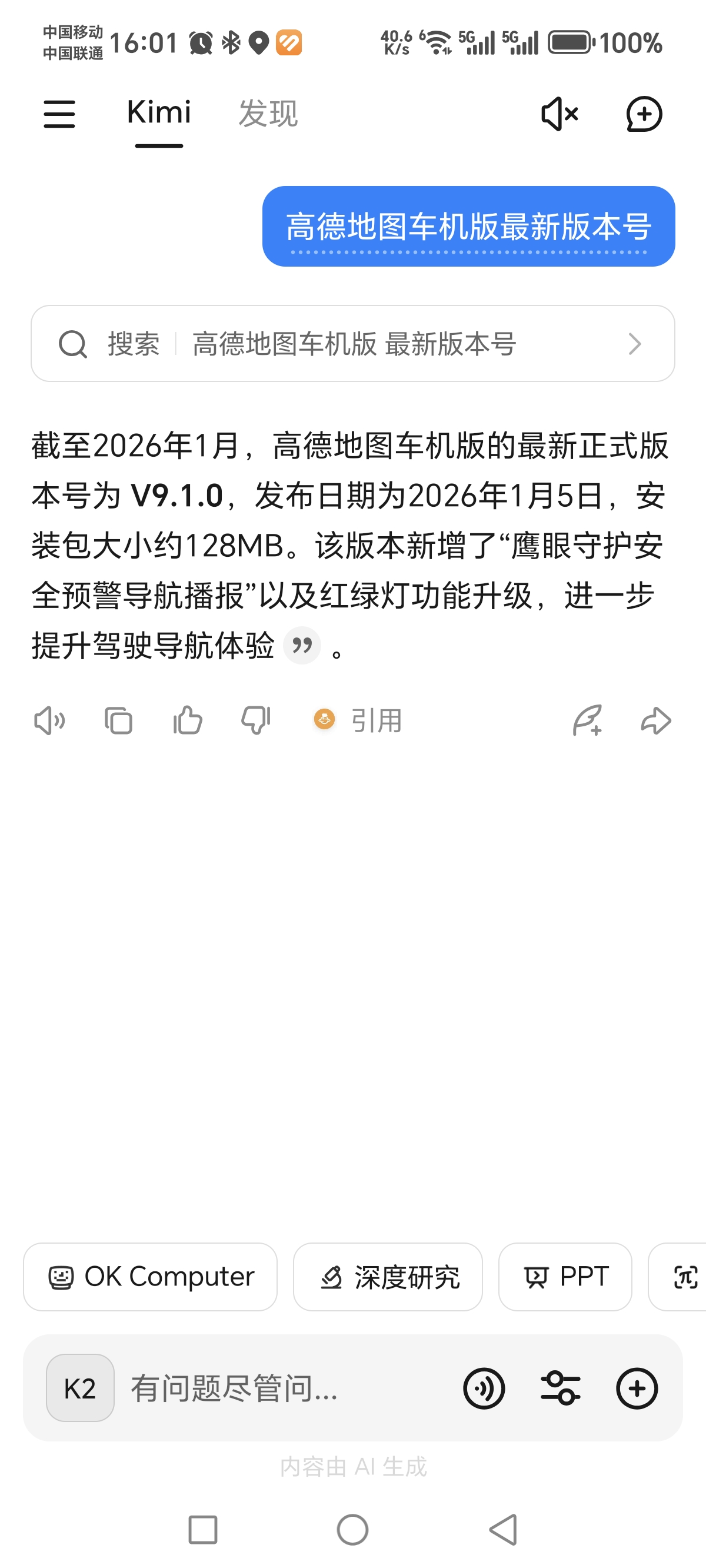Toggle the mute speaker icon
Viewport: 706px width, 1568px height.
(559, 114)
